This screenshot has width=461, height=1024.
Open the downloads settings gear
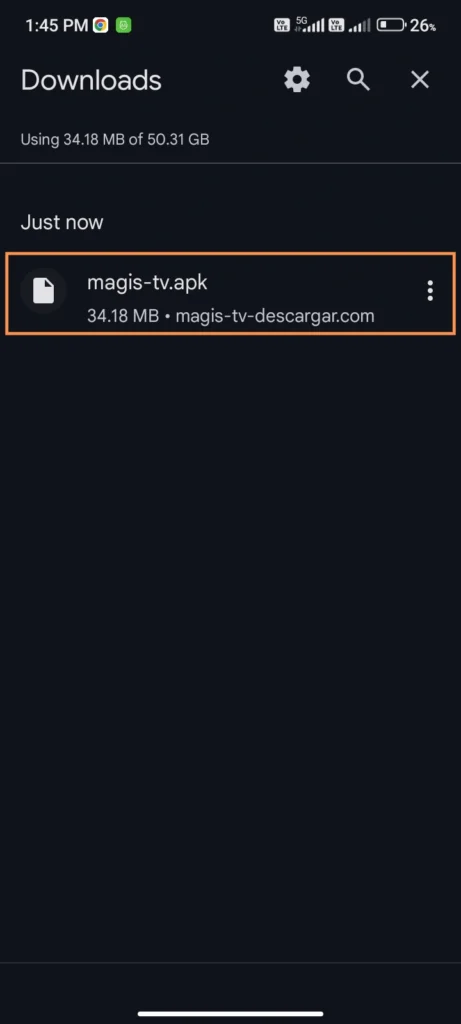297,80
